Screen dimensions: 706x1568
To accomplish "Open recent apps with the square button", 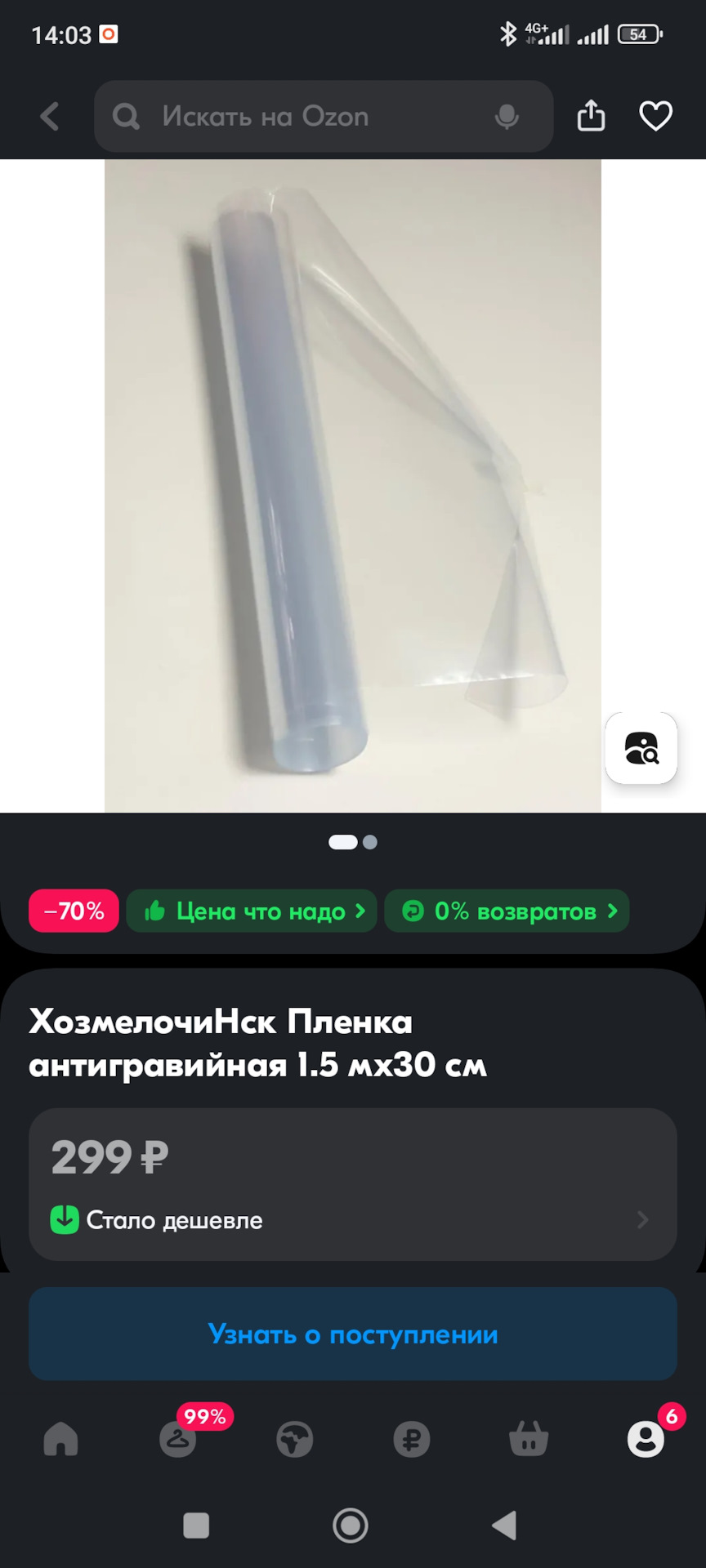I will pos(196,1525).
